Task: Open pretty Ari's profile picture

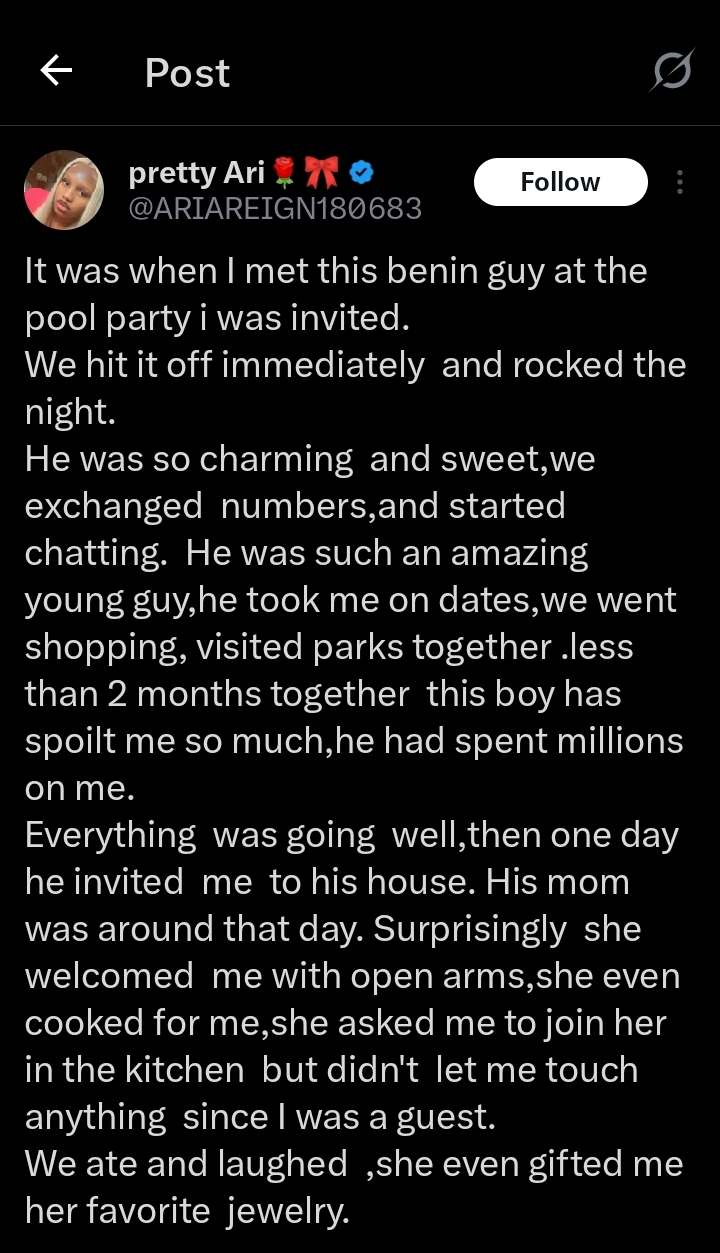Action: [65, 190]
